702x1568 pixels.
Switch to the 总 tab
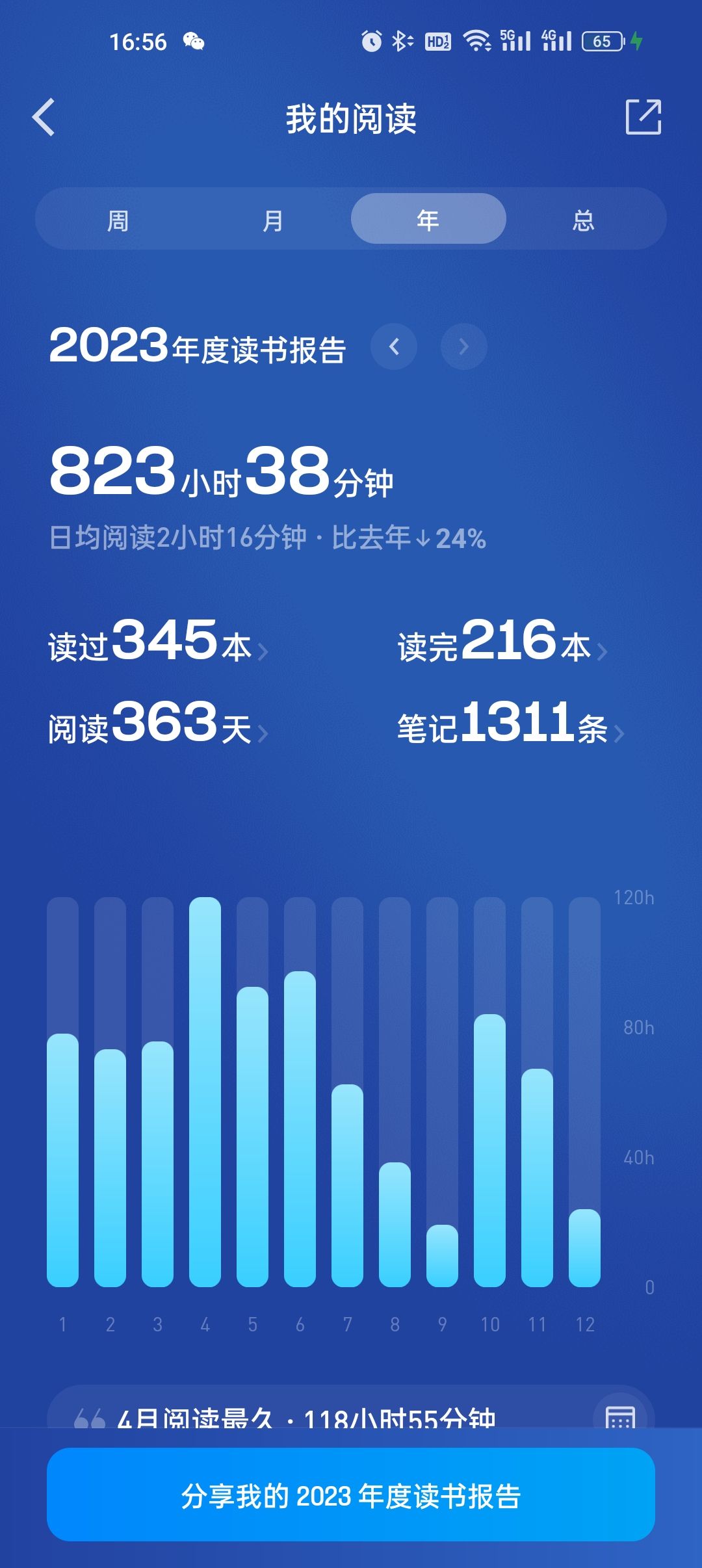point(583,220)
